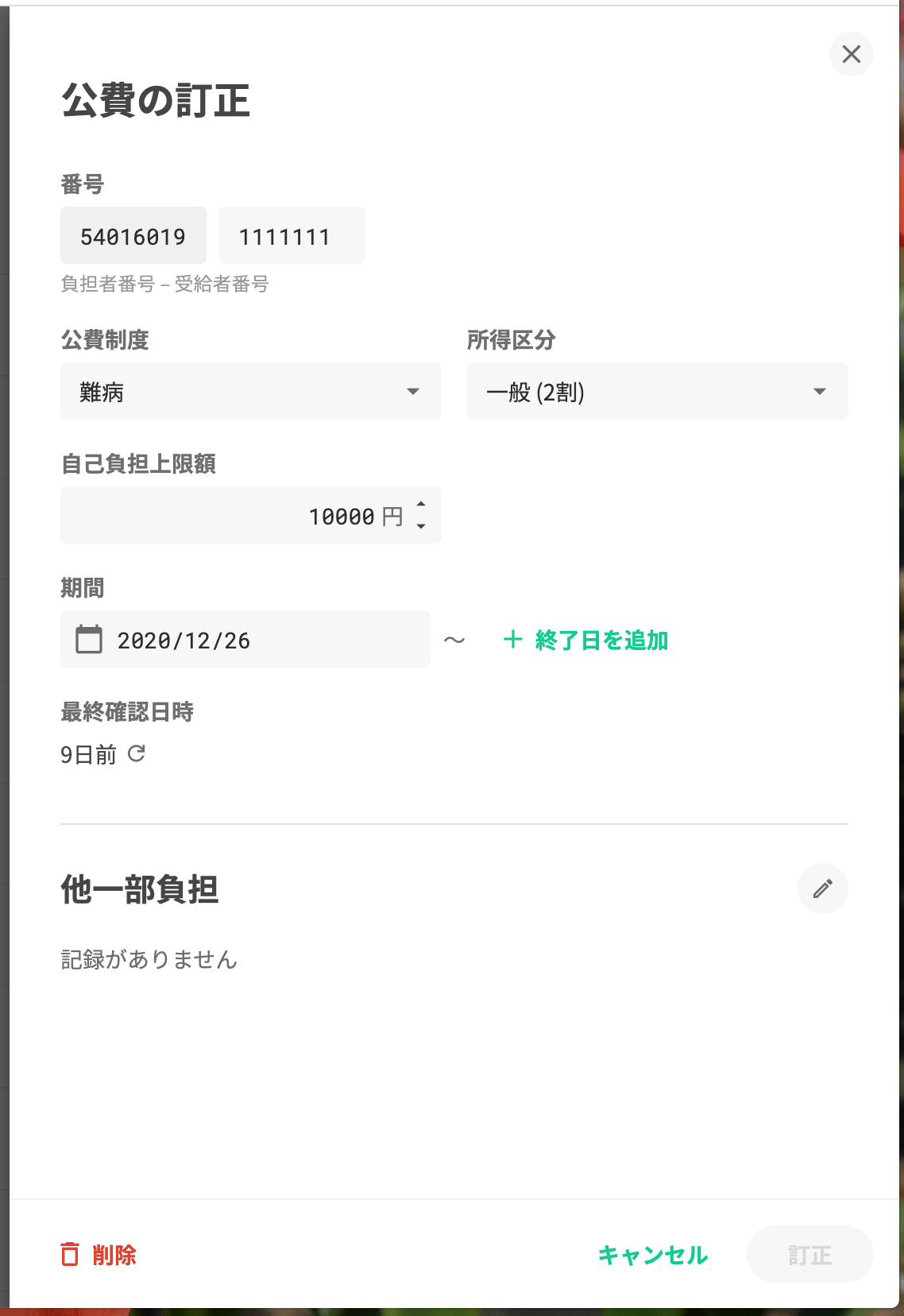Edit the 自己負担上限額 amount field
The height and width of the screenshot is (1316, 904).
[x=238, y=516]
